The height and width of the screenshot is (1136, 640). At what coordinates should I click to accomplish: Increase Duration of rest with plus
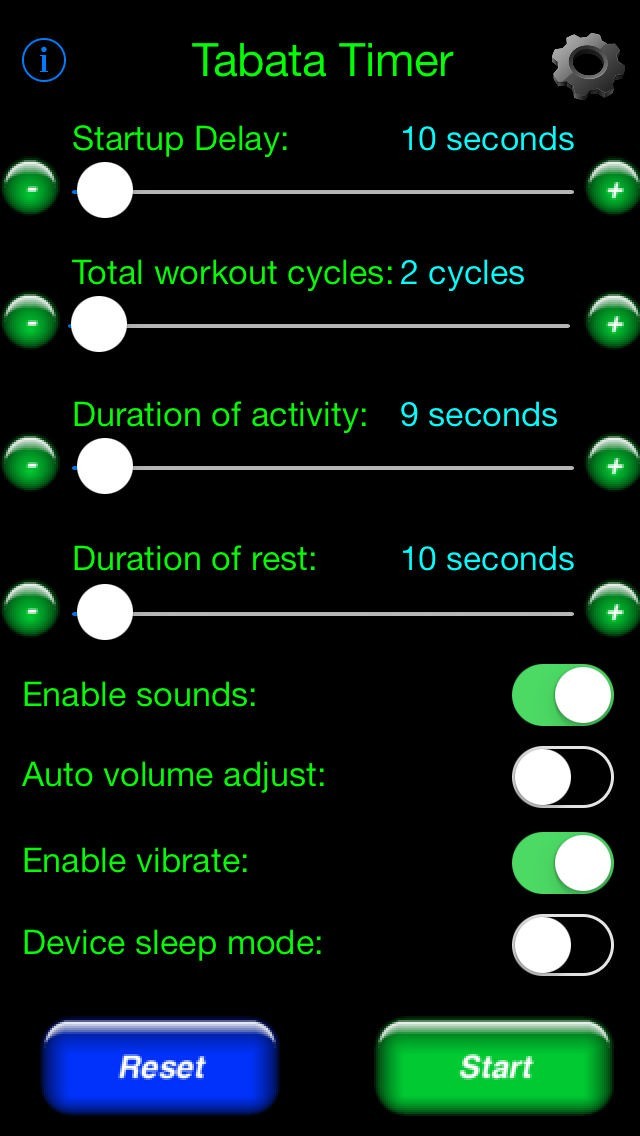click(x=614, y=610)
